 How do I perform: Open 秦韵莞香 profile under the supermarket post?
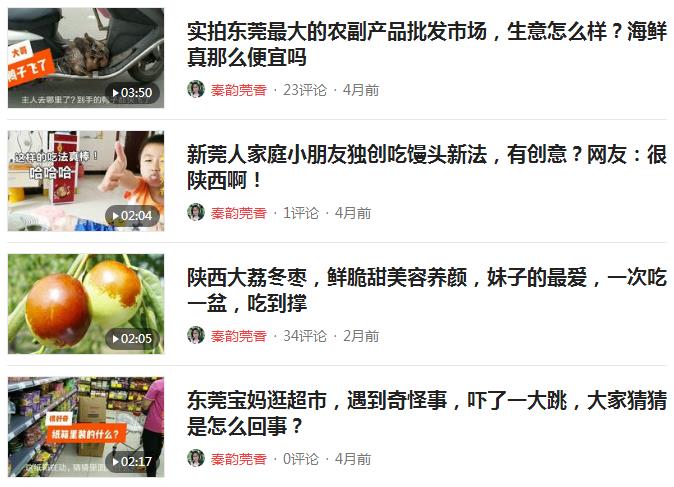pos(238,459)
